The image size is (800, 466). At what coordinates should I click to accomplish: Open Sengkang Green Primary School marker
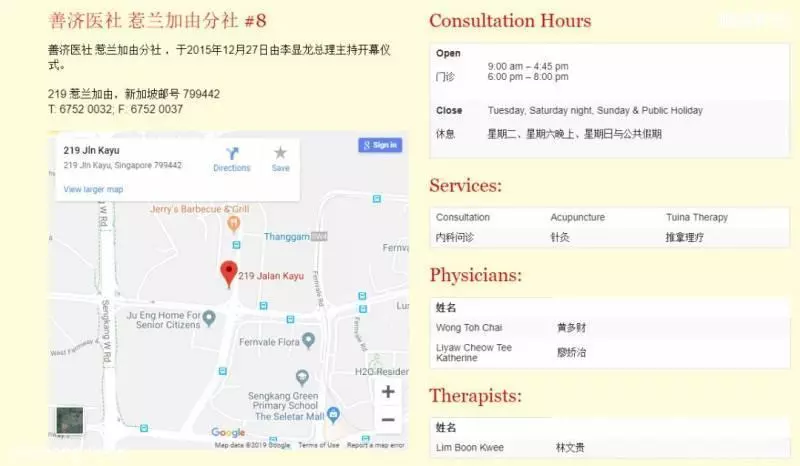click(301, 378)
